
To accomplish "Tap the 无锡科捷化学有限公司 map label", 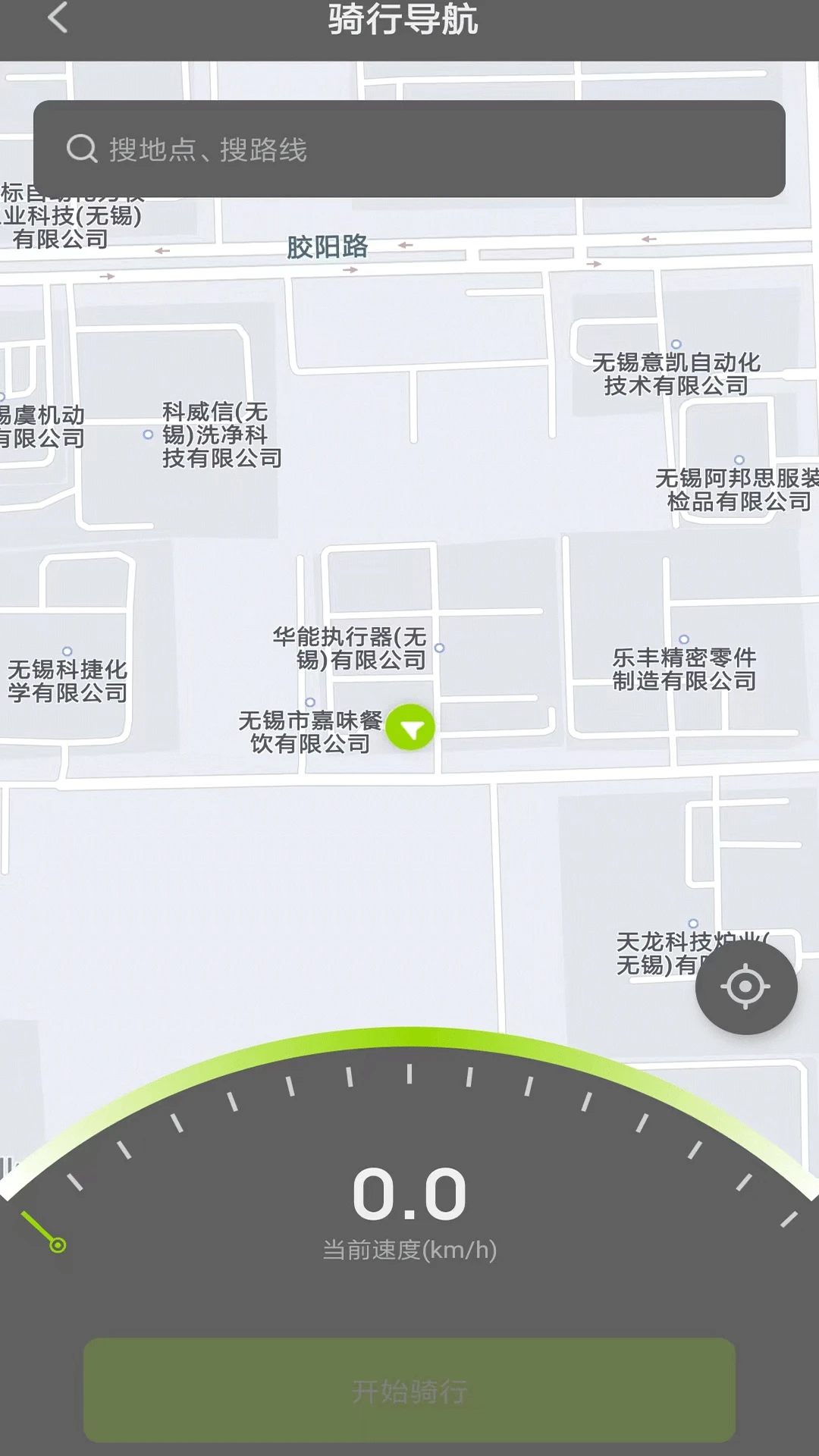I will point(68,682).
